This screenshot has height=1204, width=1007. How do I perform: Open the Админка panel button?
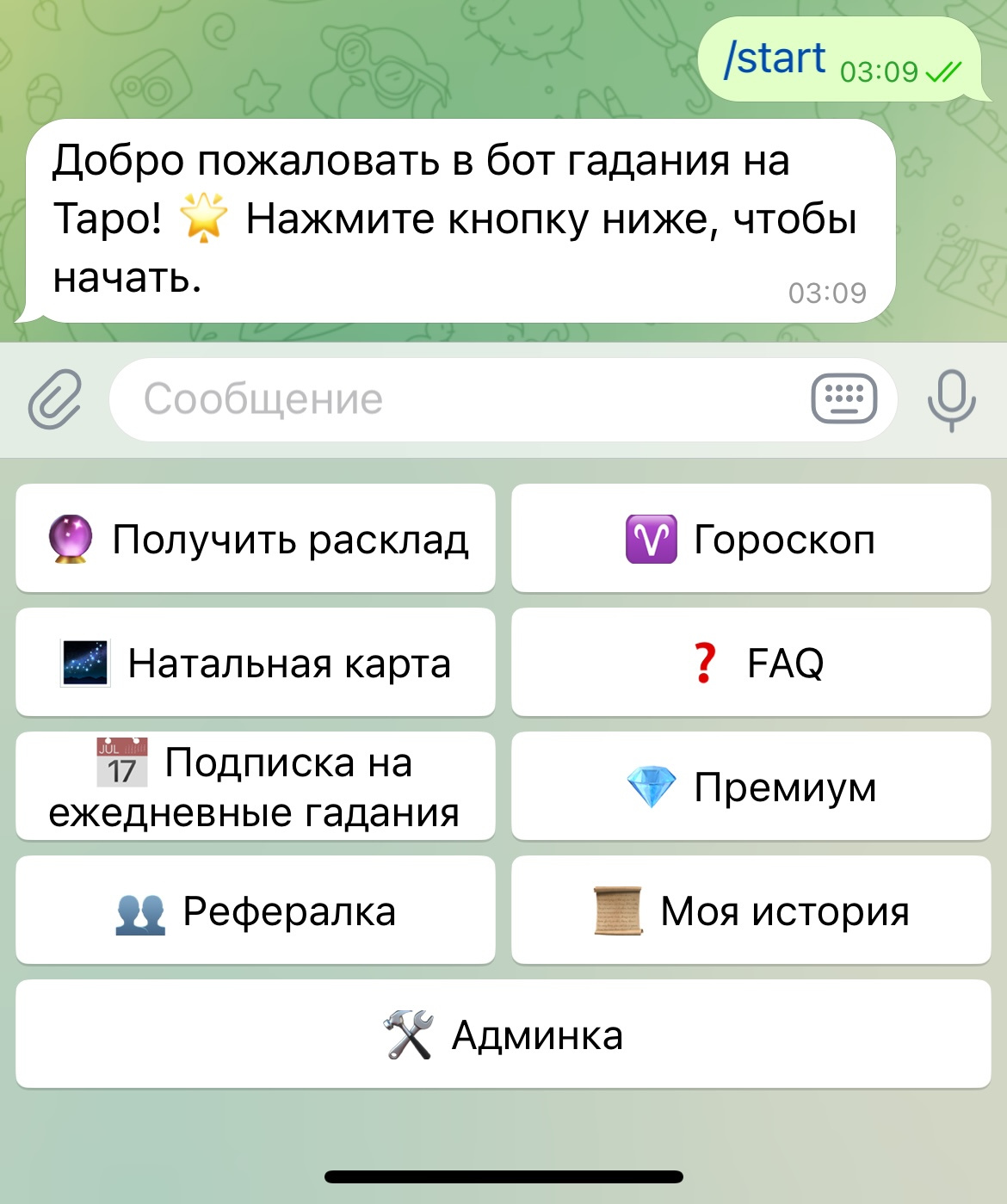click(x=504, y=1034)
